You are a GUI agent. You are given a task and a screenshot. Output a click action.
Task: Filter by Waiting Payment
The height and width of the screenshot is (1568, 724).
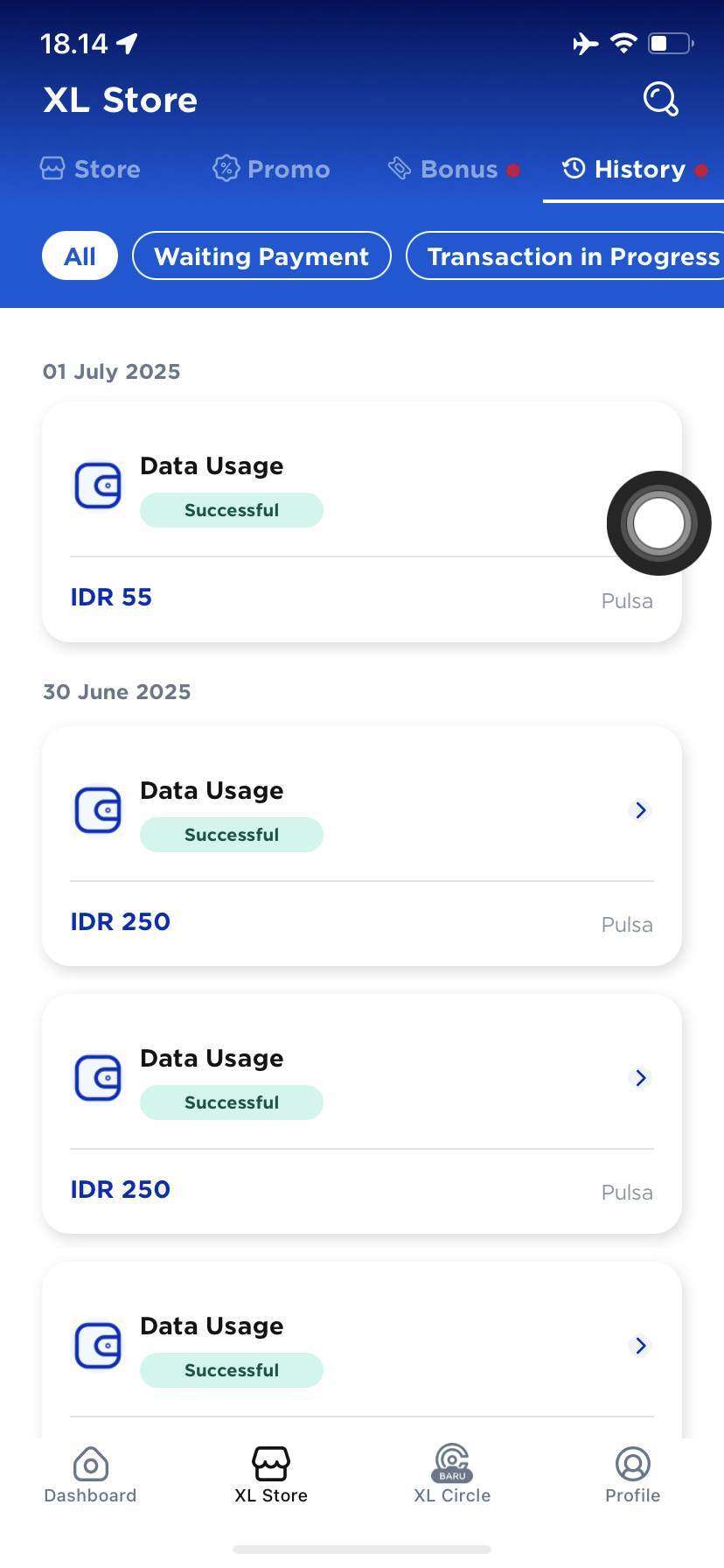coord(261,256)
